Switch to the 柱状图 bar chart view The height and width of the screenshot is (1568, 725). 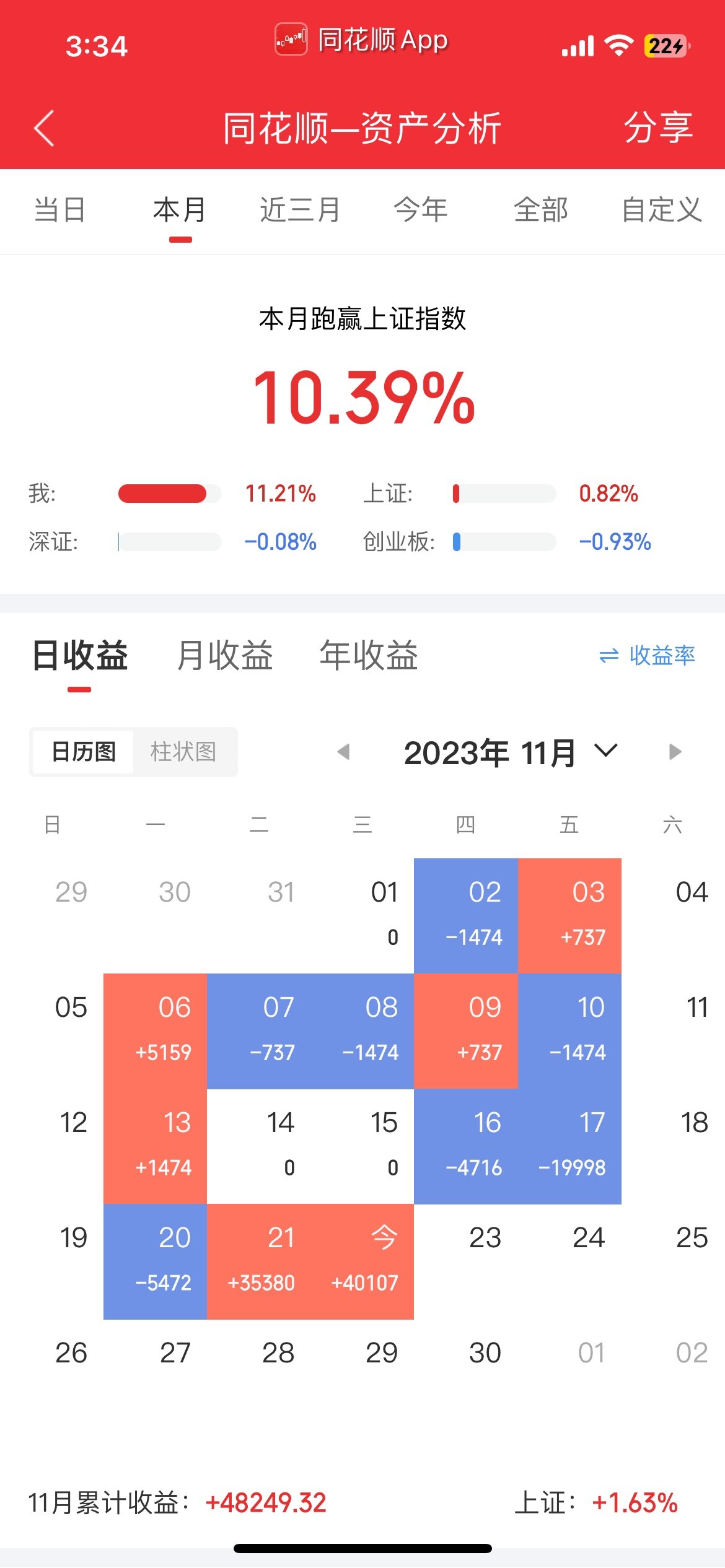(183, 752)
